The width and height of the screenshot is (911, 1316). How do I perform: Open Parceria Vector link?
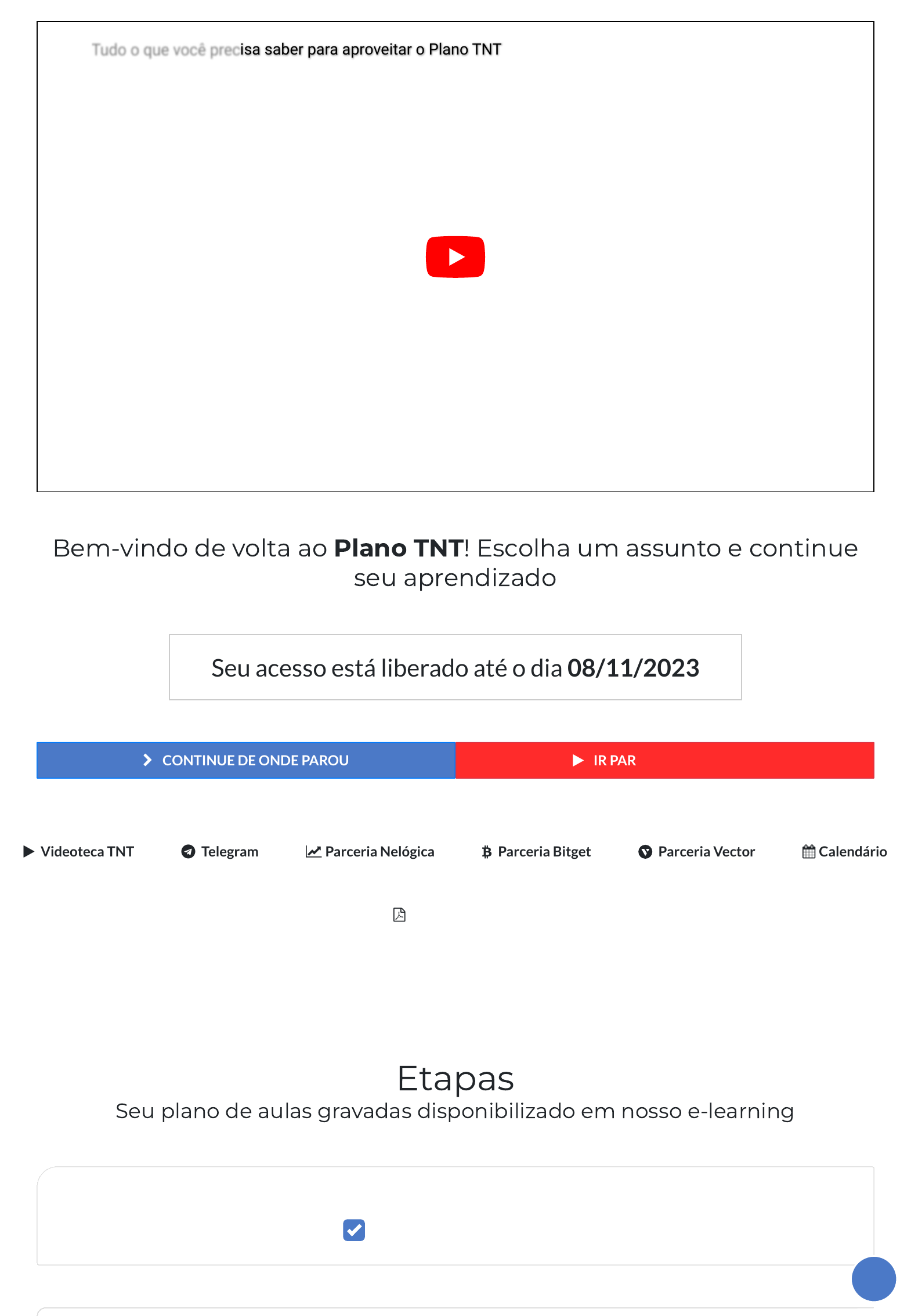tap(697, 851)
